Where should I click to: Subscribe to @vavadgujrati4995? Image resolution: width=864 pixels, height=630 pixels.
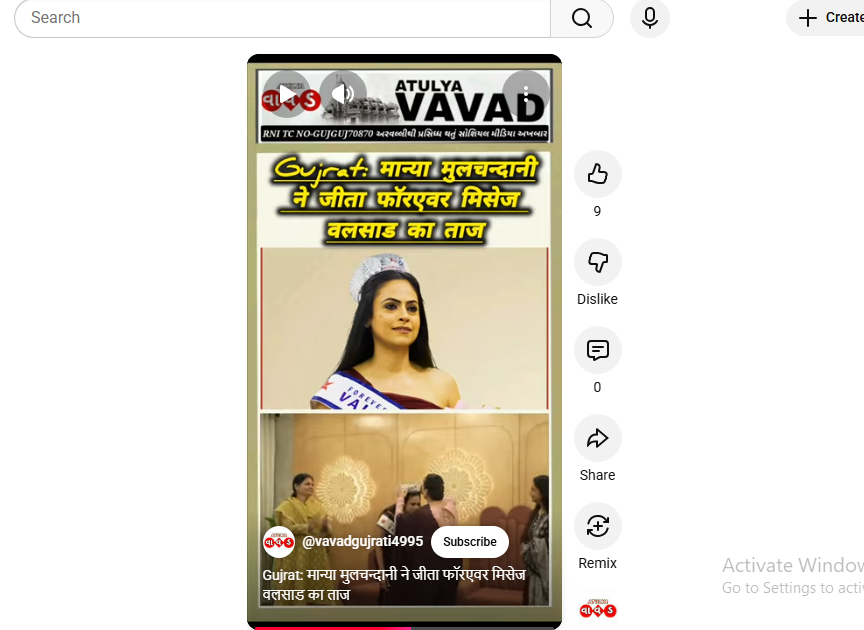pos(470,542)
